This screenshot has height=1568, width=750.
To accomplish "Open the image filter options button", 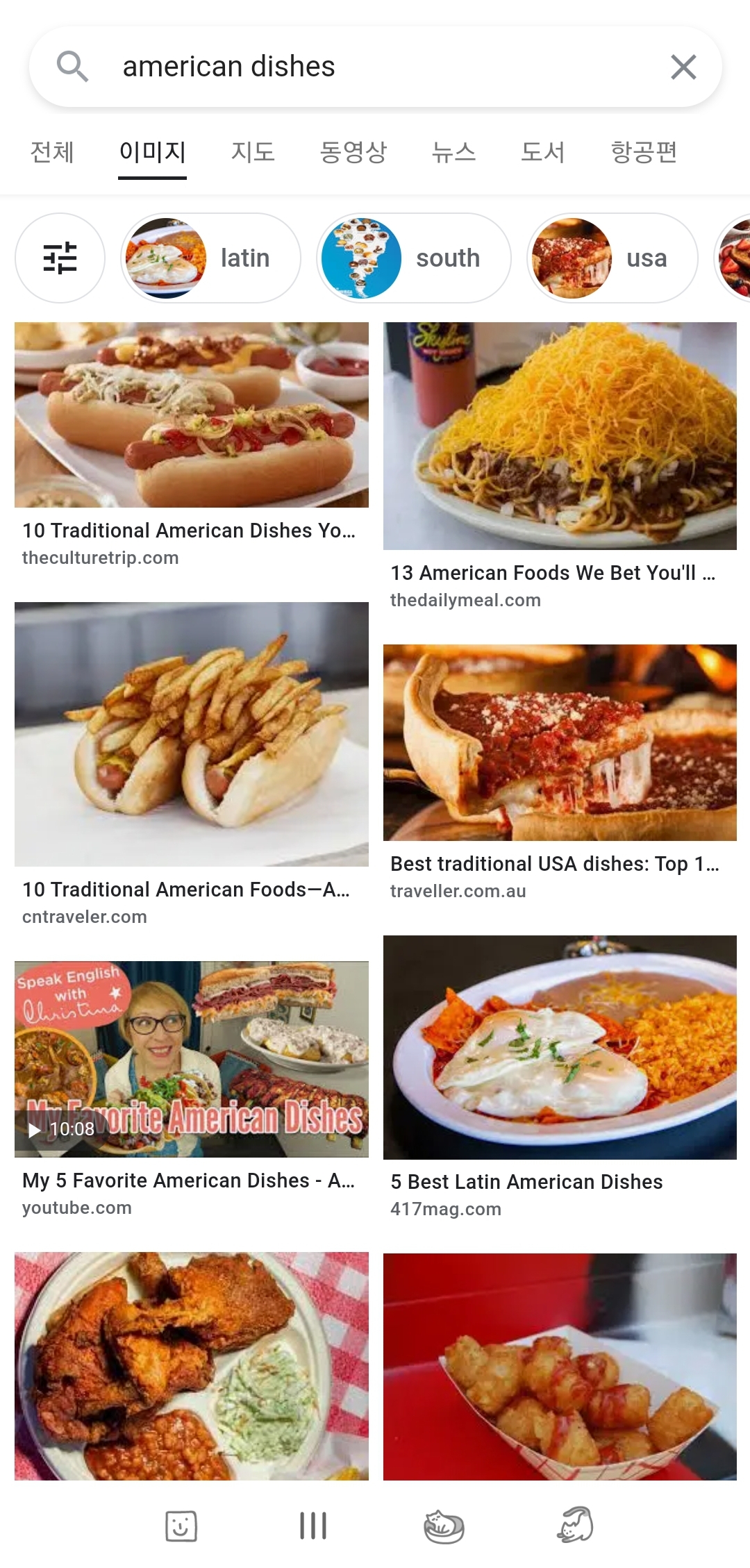I will [x=60, y=258].
